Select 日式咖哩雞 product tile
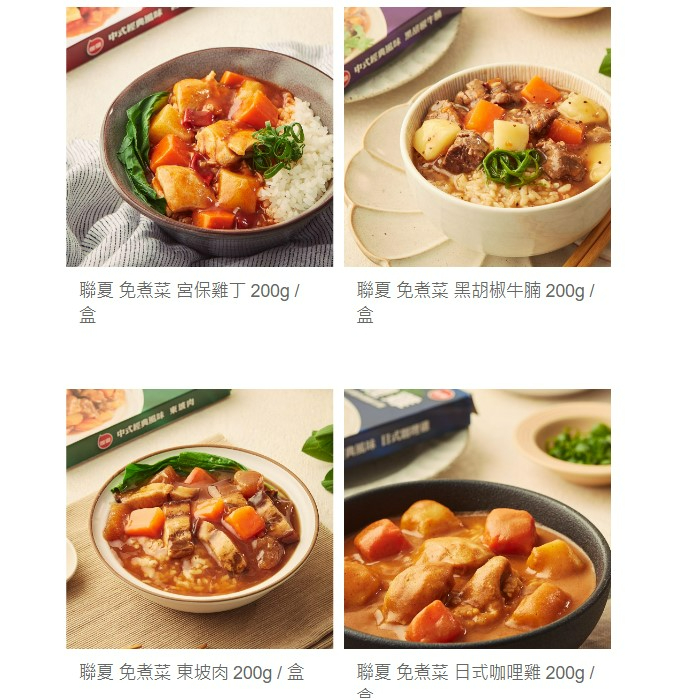Viewport: 700px width, 700px height. [x=477, y=520]
